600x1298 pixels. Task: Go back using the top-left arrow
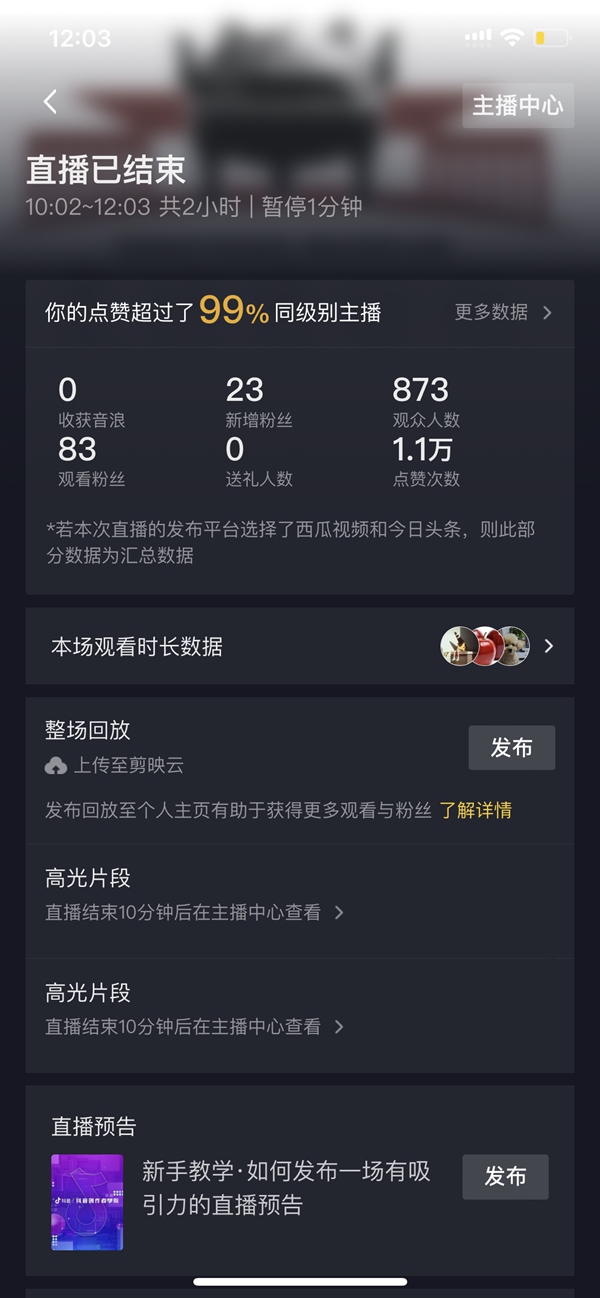[x=50, y=101]
